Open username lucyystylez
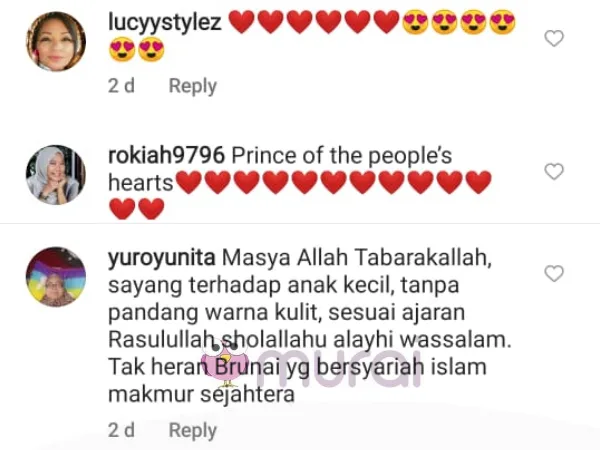This screenshot has width=600, height=450. click(163, 21)
